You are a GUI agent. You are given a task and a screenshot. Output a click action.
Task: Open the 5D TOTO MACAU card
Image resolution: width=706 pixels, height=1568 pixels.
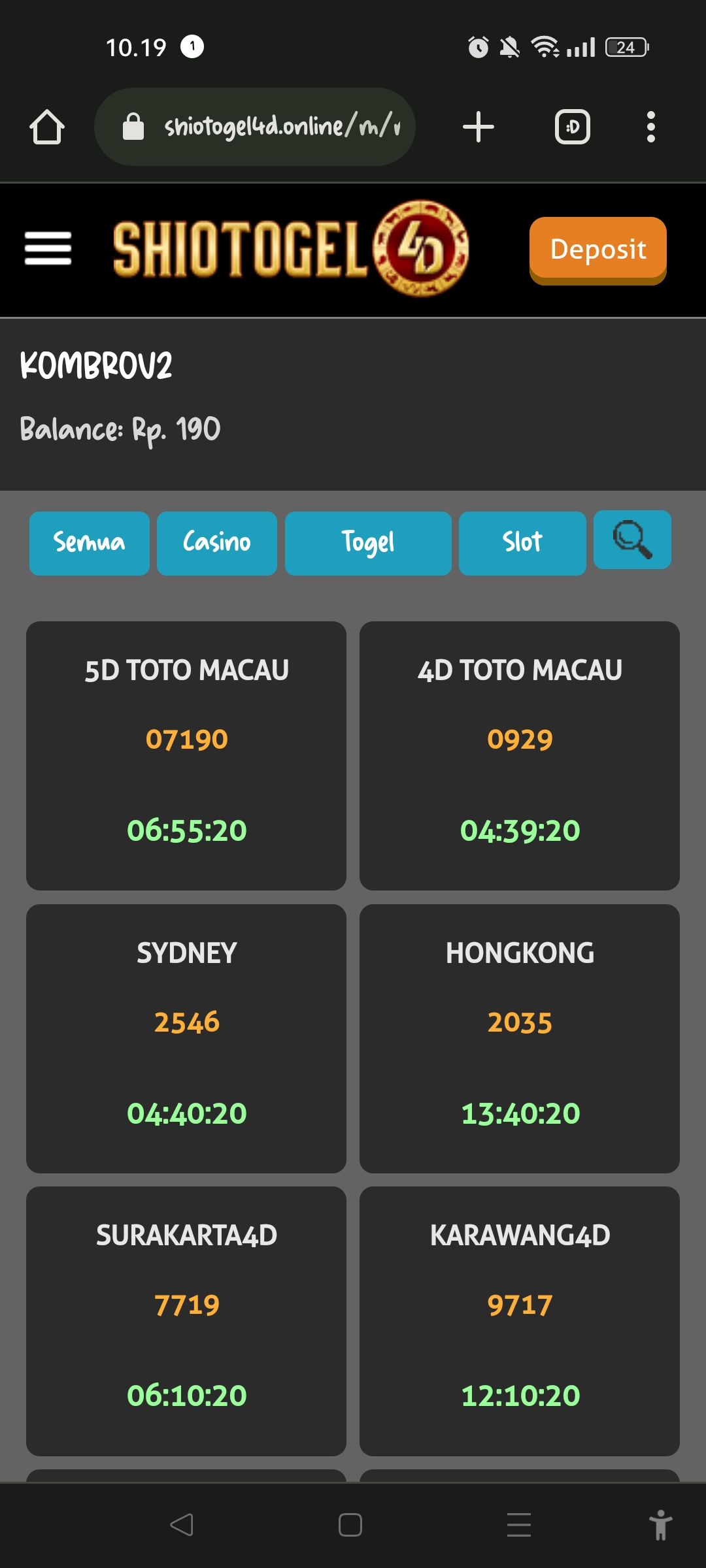[x=186, y=755]
